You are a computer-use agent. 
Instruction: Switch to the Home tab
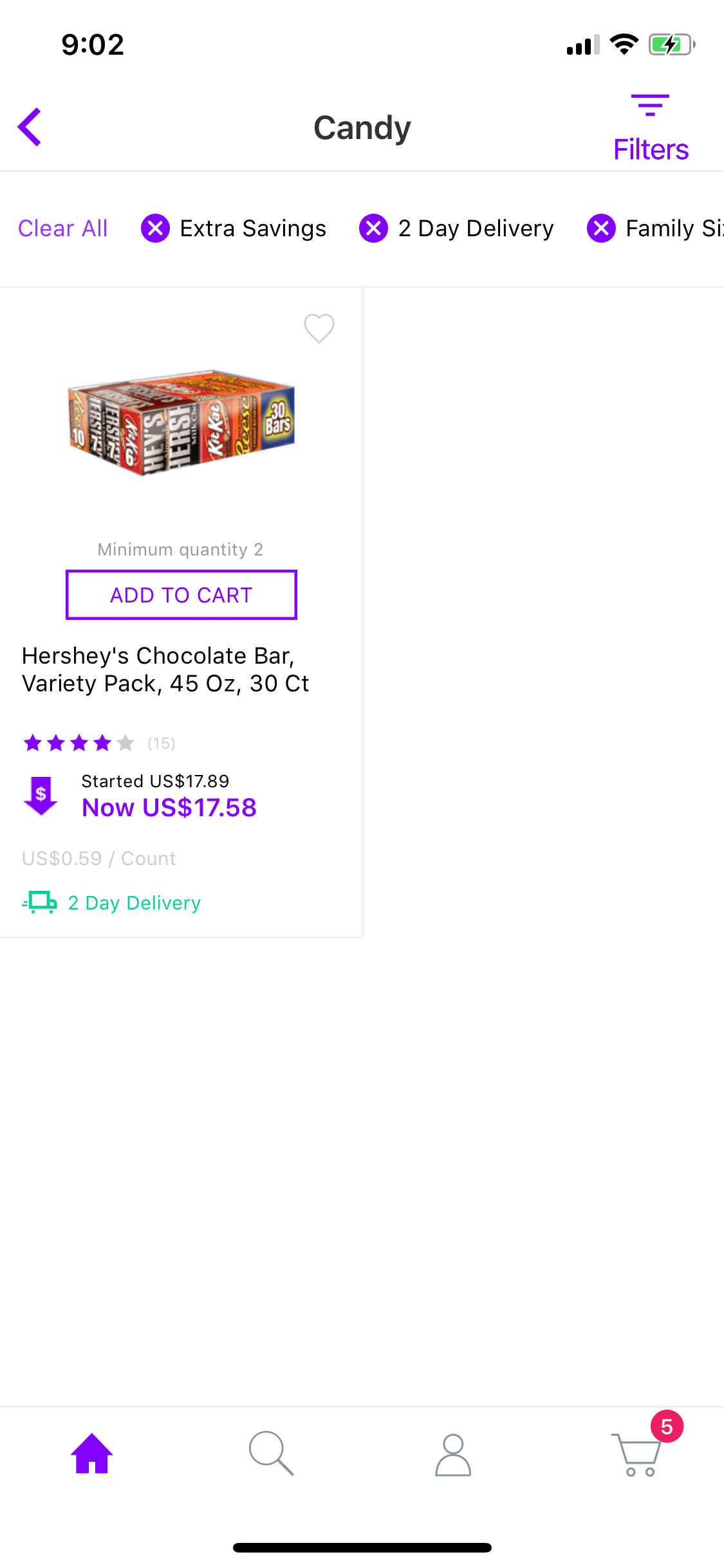92,1453
